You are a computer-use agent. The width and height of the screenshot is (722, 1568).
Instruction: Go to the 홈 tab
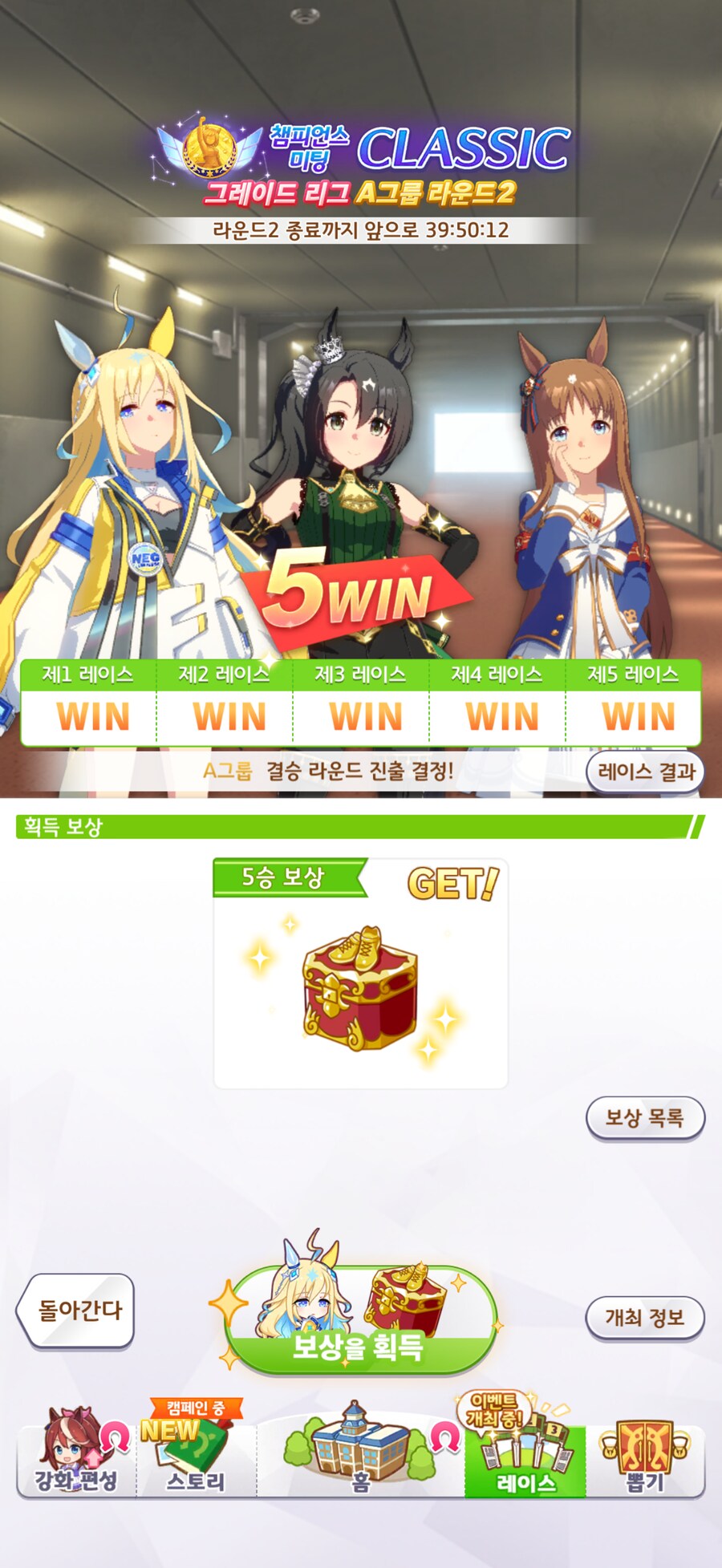point(361,1460)
